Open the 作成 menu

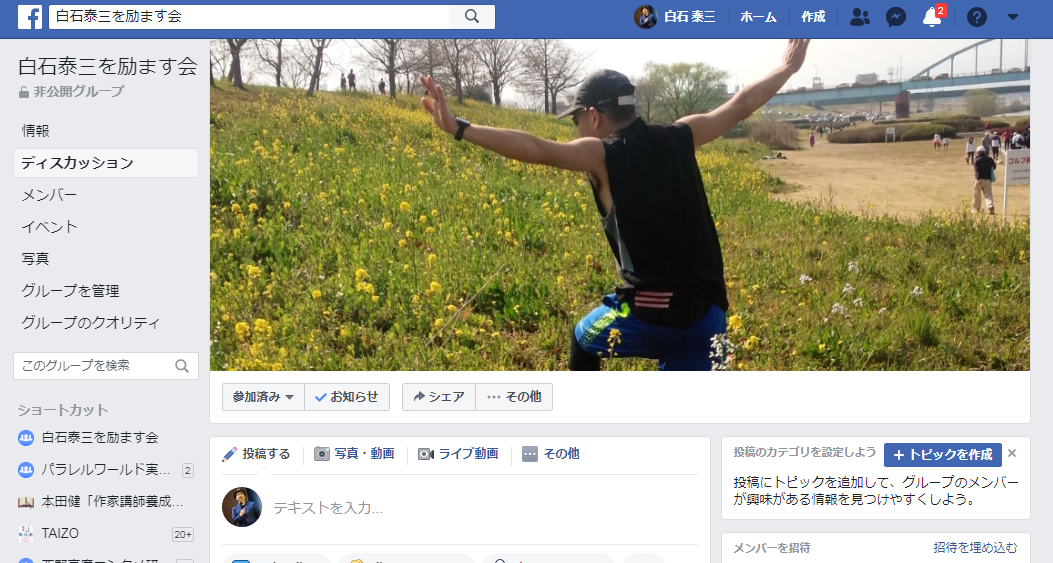click(x=813, y=17)
